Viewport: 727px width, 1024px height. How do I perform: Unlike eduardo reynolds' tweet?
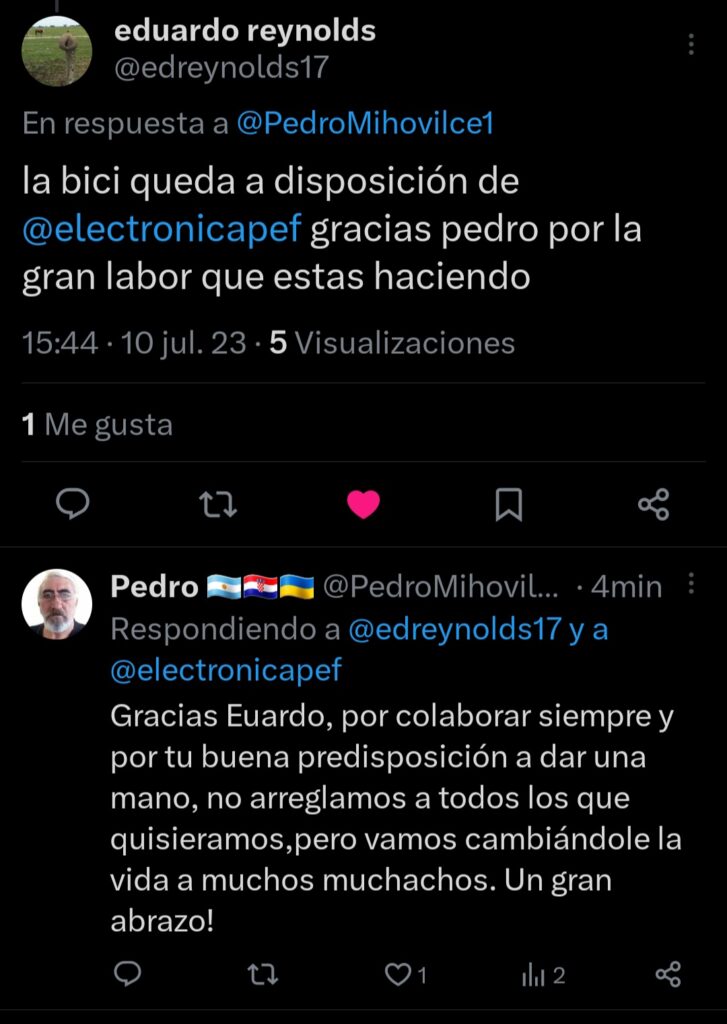pyautogui.click(x=363, y=505)
